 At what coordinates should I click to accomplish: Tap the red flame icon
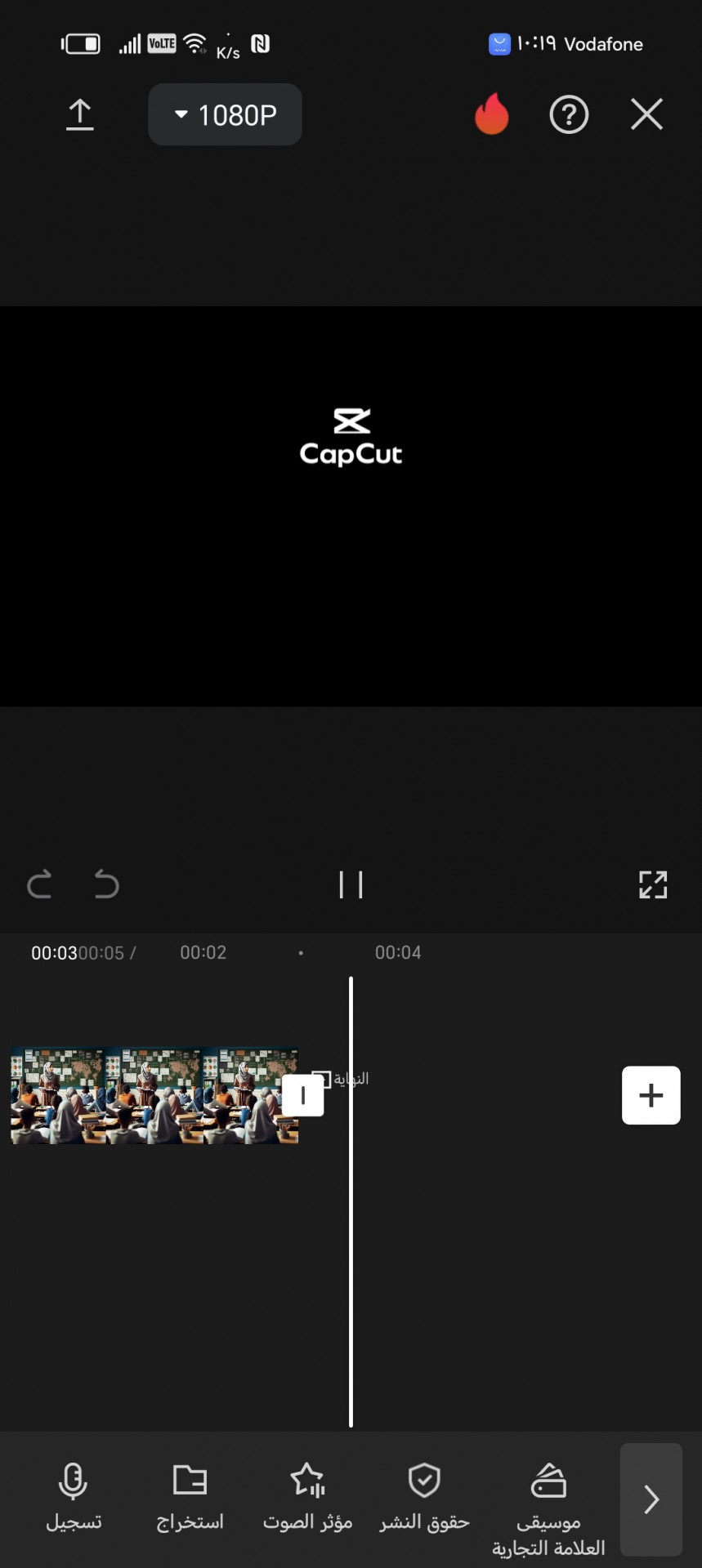point(491,114)
